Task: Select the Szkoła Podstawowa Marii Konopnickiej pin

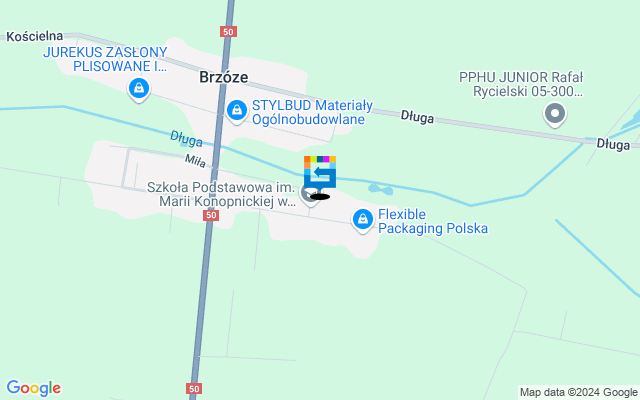Action: pyautogui.click(x=311, y=190)
